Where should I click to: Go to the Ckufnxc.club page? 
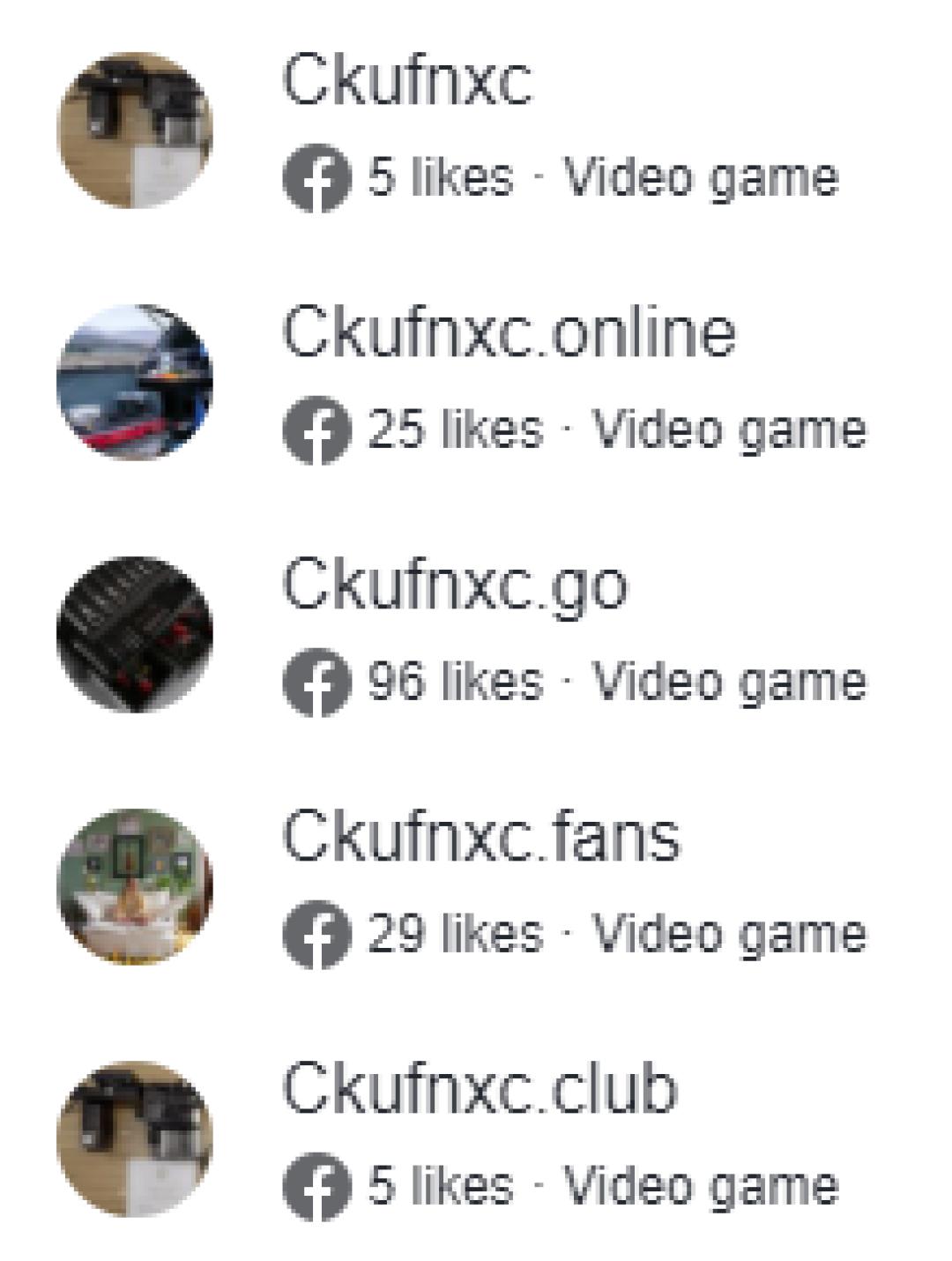[x=480, y=1089]
